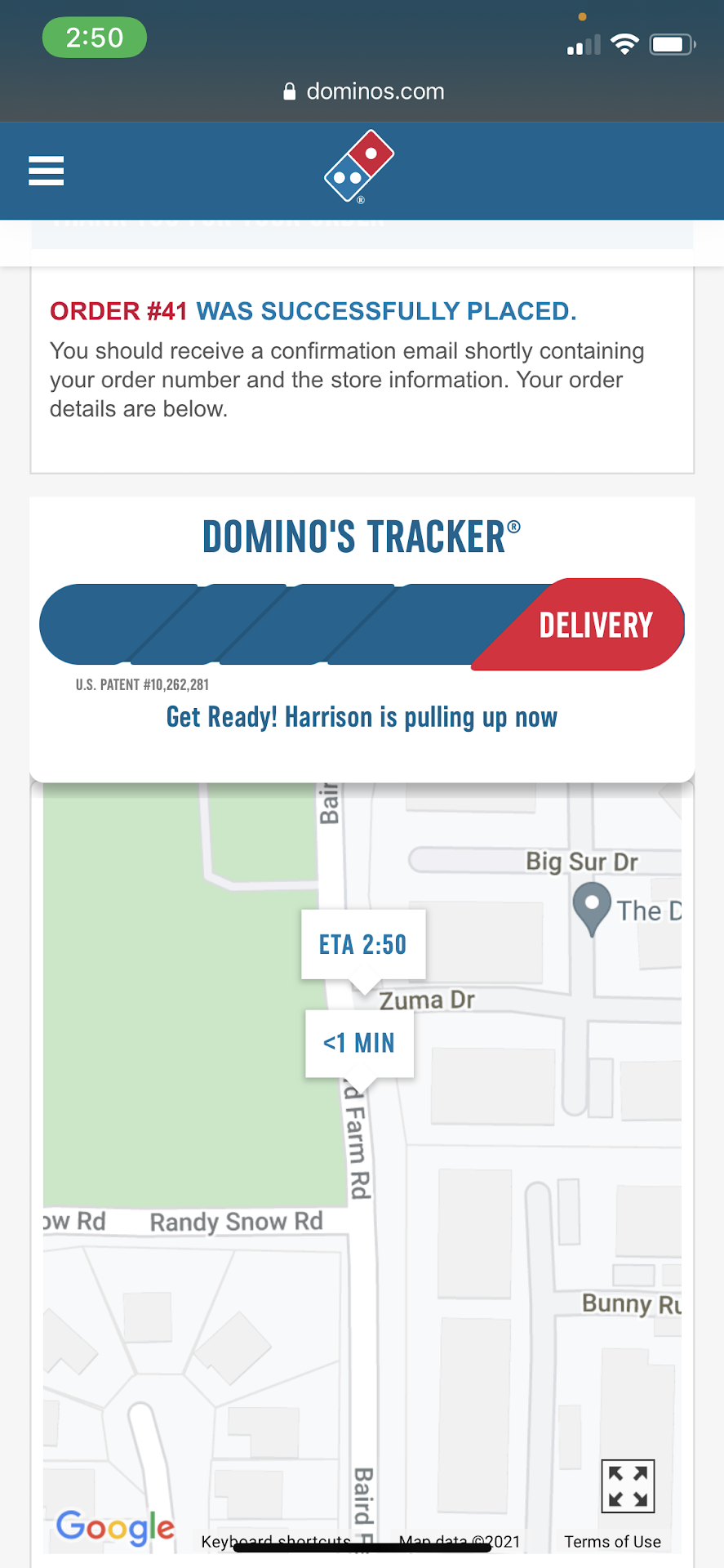Tap the Domino's logo to go home
The height and width of the screenshot is (1568, 724).
359,167
